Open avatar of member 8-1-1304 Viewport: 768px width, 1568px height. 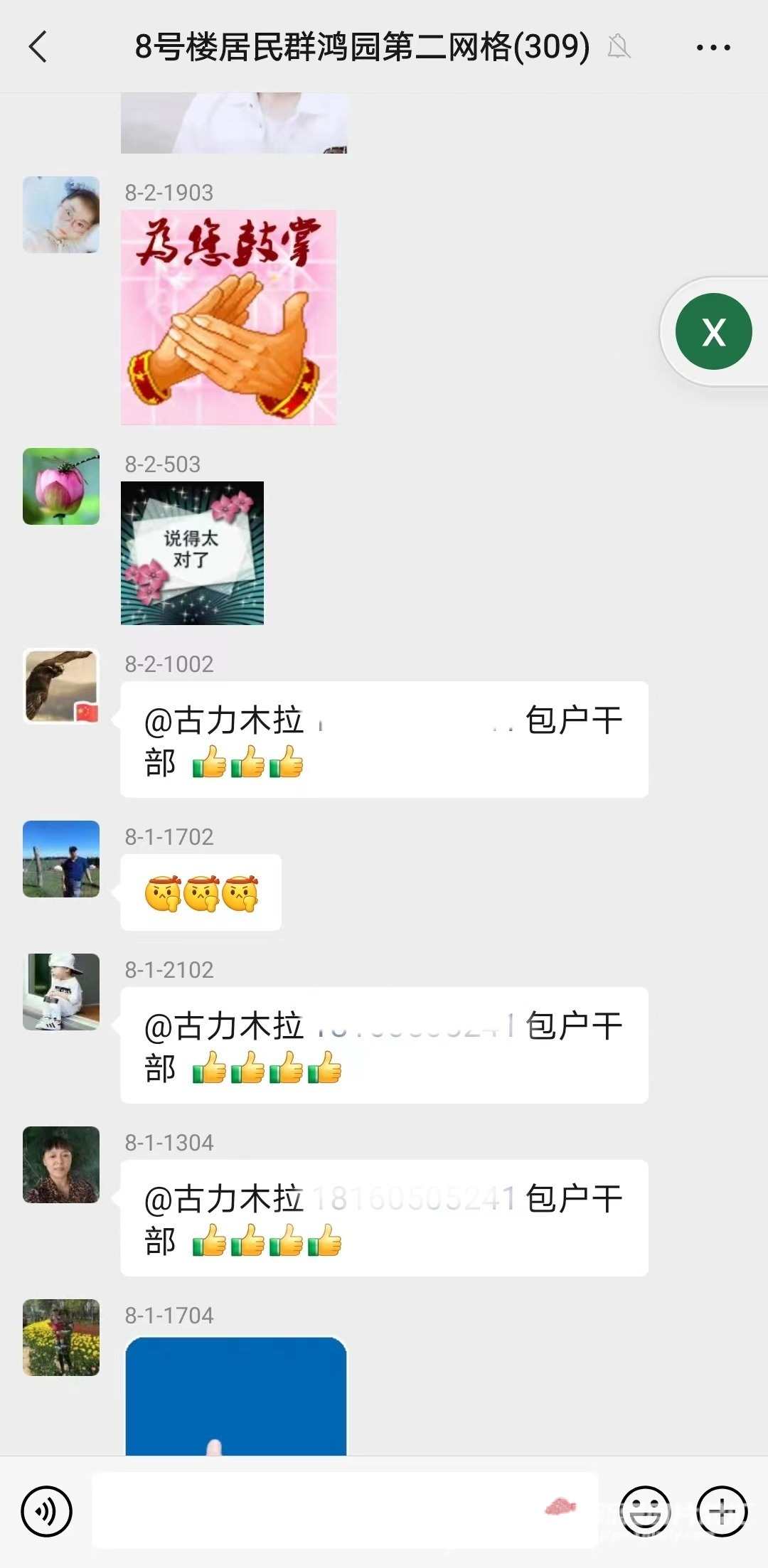pos(61,1165)
